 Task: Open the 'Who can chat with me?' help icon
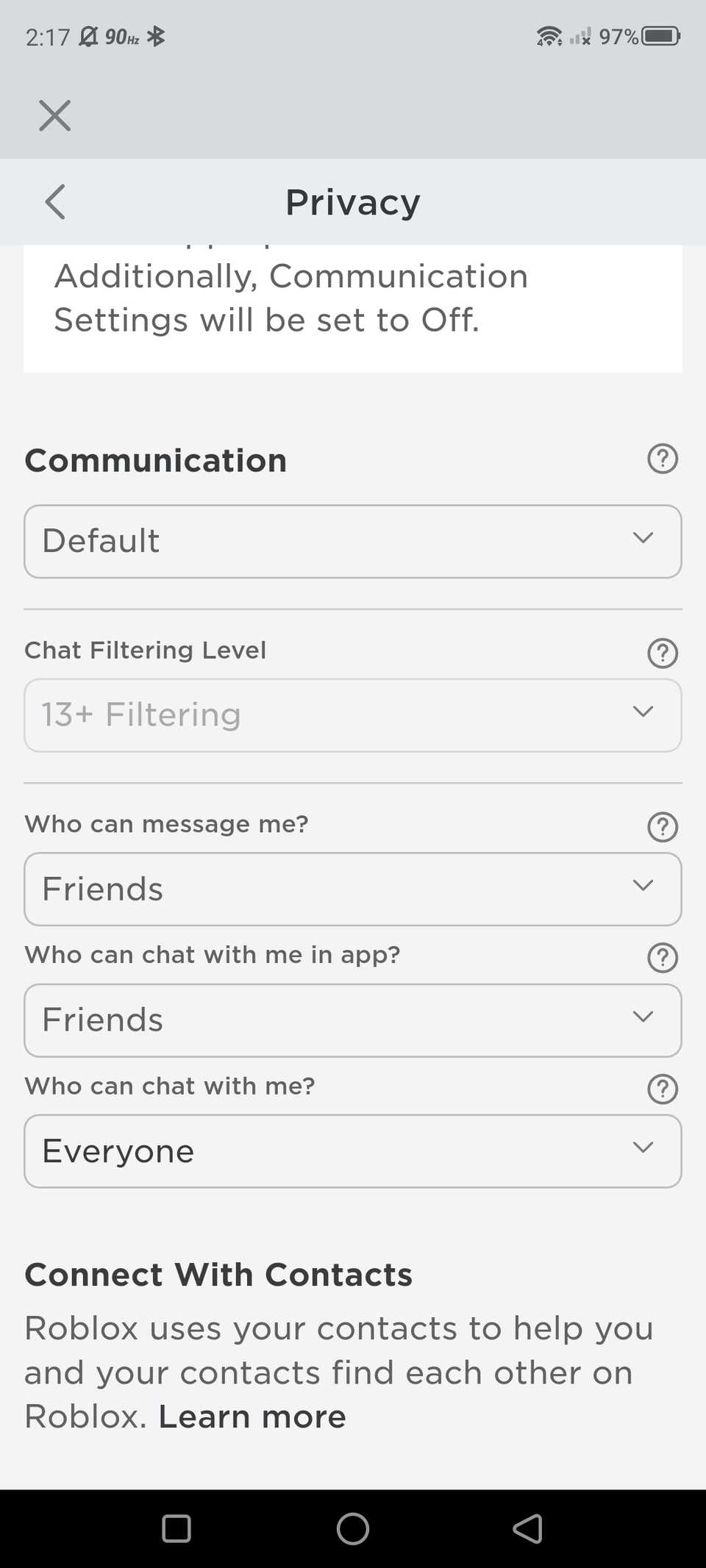662,1088
